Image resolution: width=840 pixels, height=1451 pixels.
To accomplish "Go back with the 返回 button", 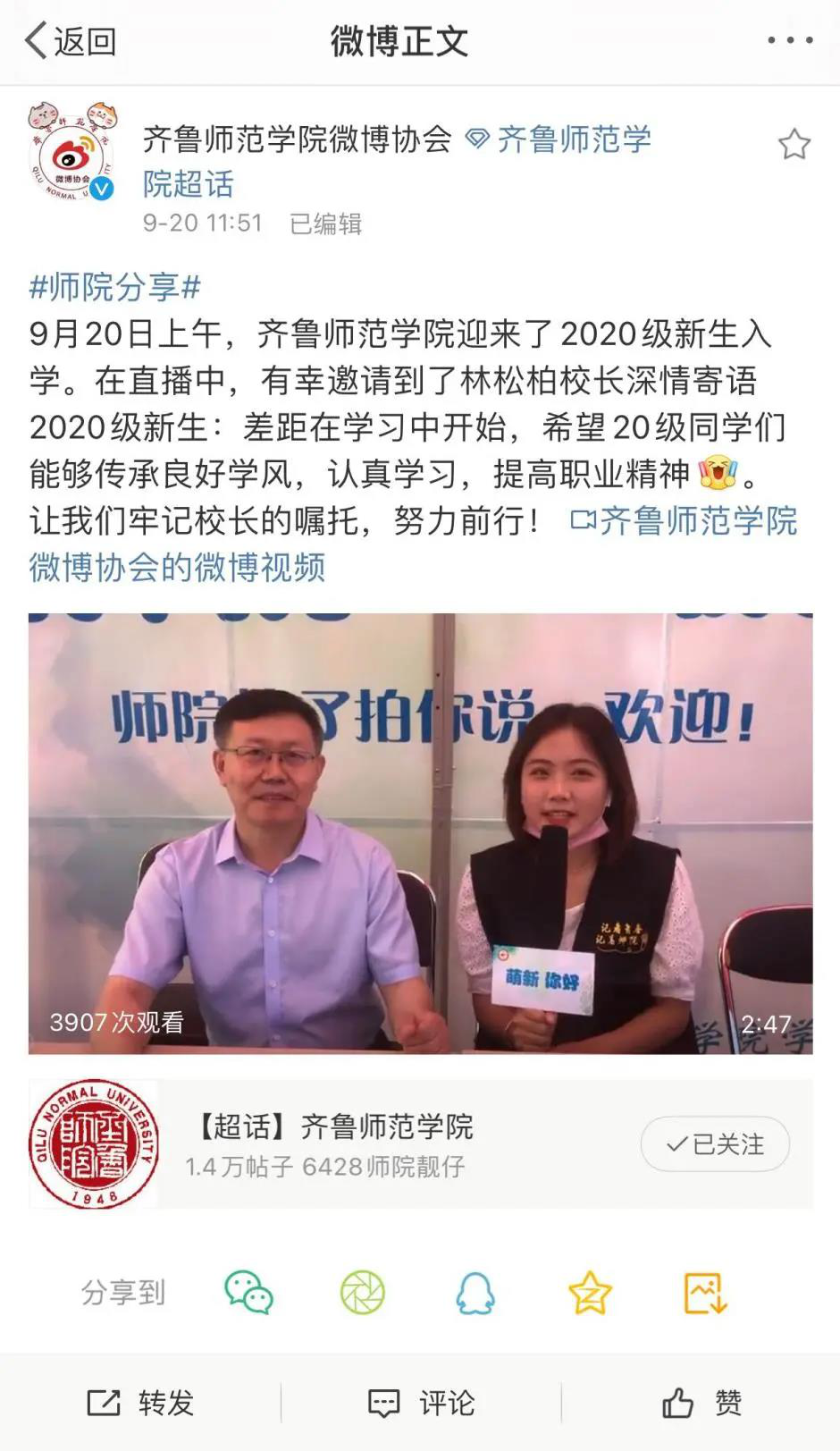I will pyautogui.click(x=70, y=41).
